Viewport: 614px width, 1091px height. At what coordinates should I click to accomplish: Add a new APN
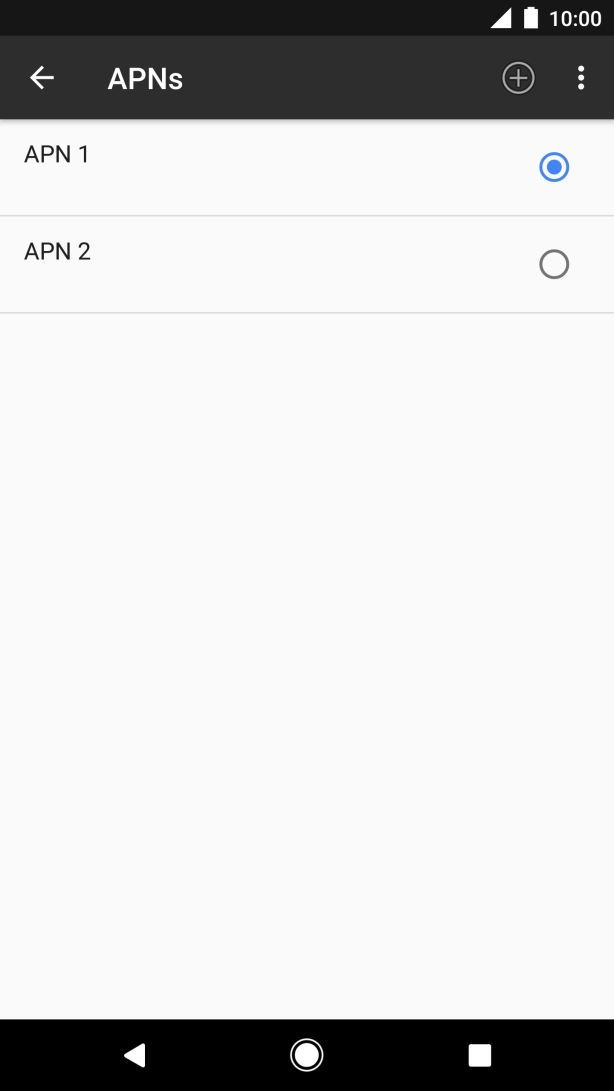519,78
